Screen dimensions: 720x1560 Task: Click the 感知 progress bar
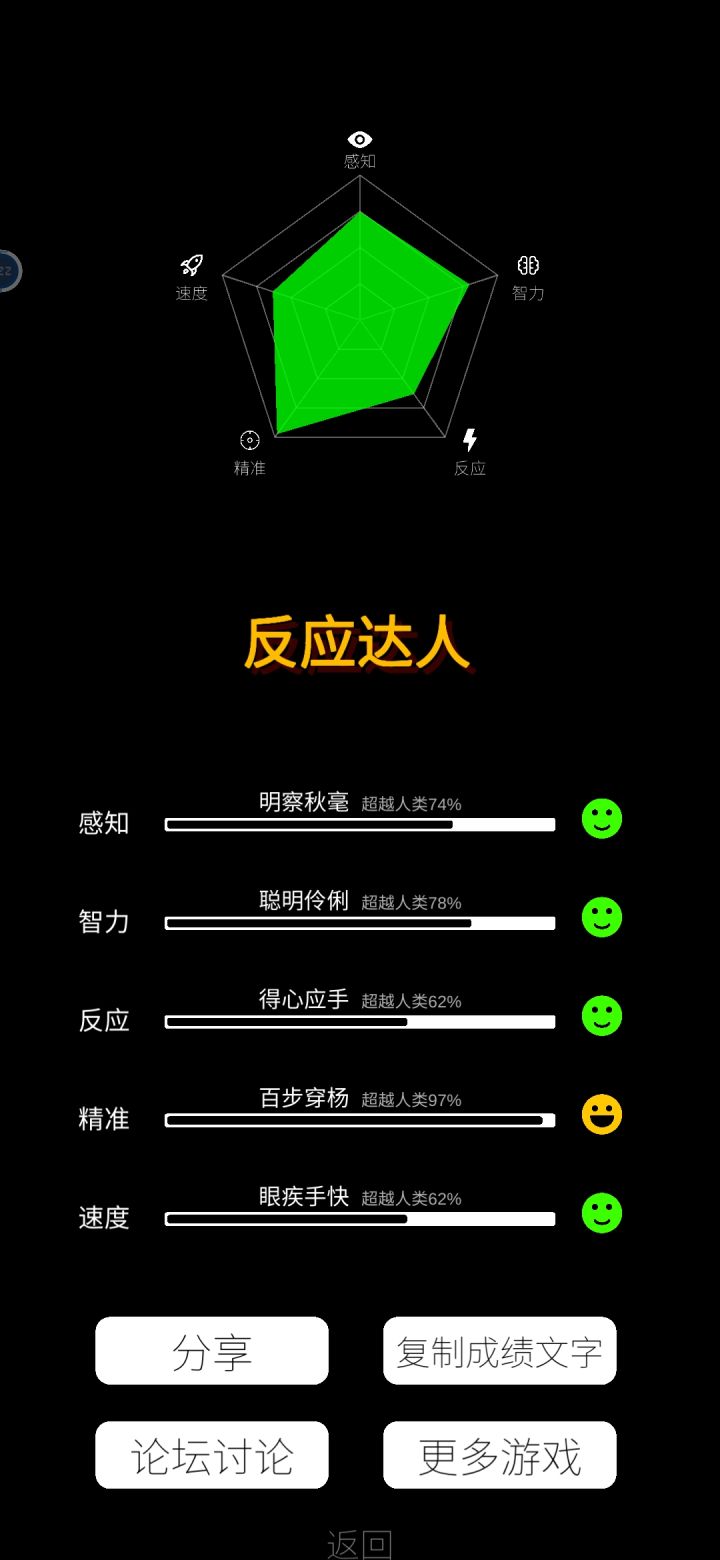360,824
